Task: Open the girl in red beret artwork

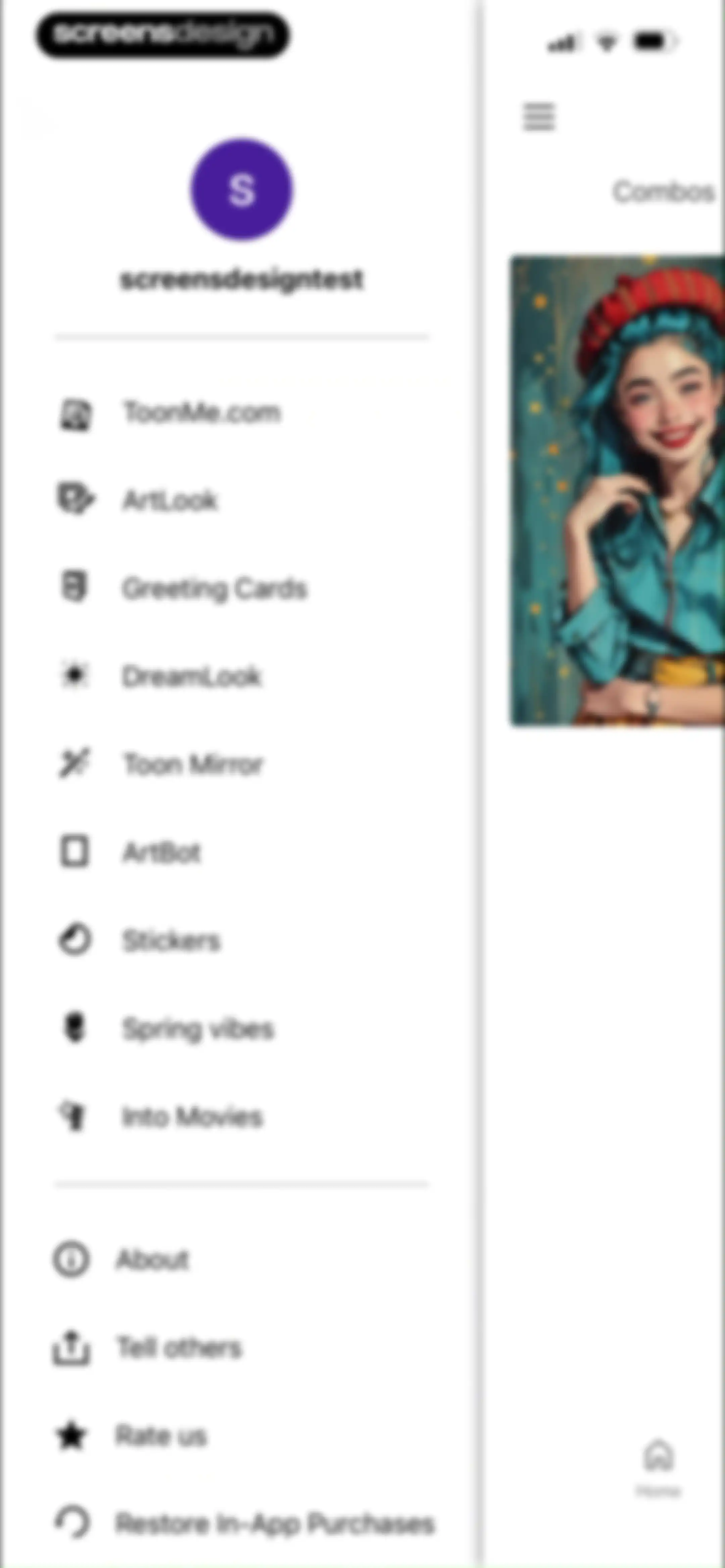Action: [x=617, y=491]
